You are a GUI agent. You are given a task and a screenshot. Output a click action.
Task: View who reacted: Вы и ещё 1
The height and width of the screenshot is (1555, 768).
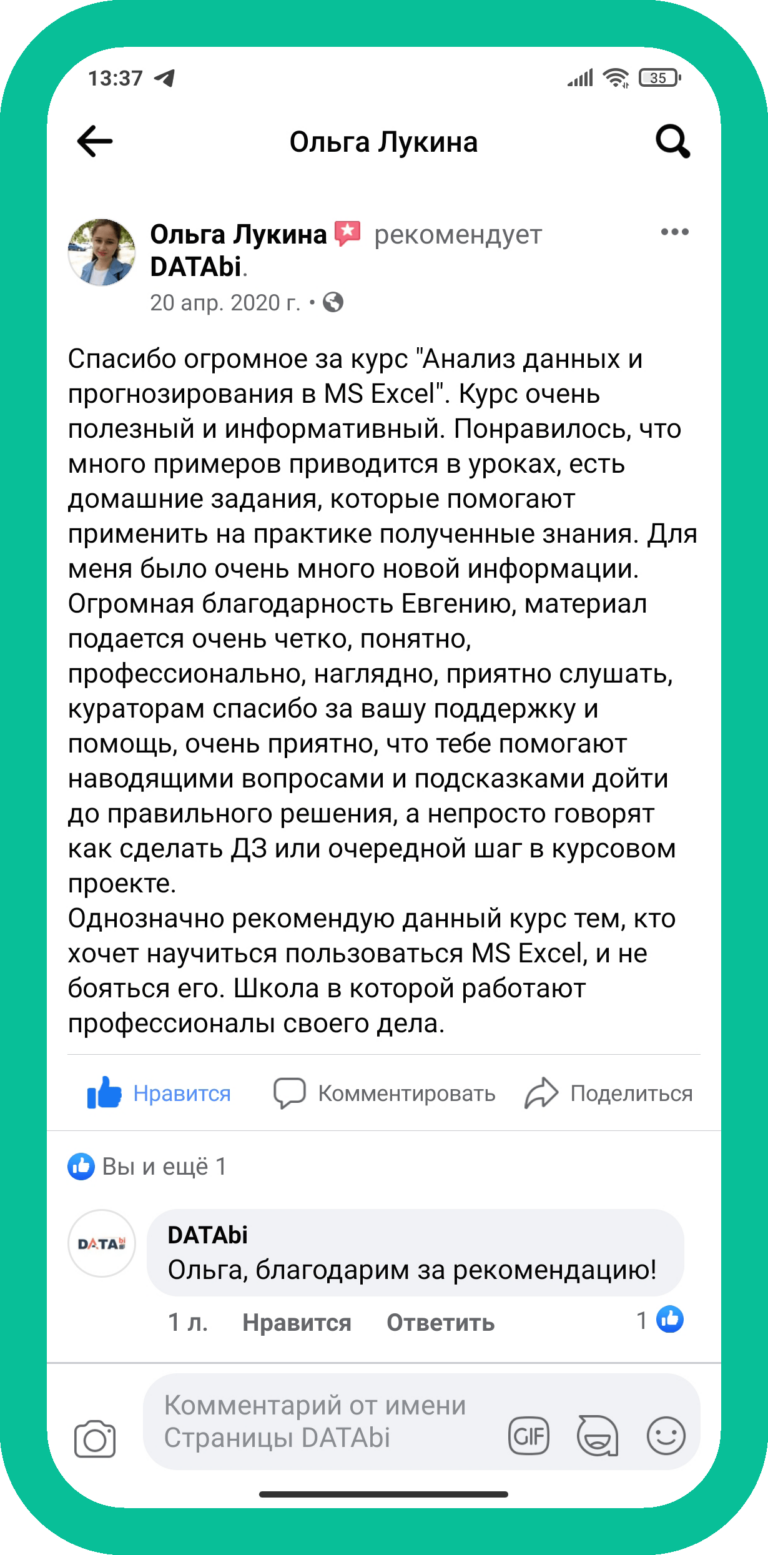click(148, 1166)
